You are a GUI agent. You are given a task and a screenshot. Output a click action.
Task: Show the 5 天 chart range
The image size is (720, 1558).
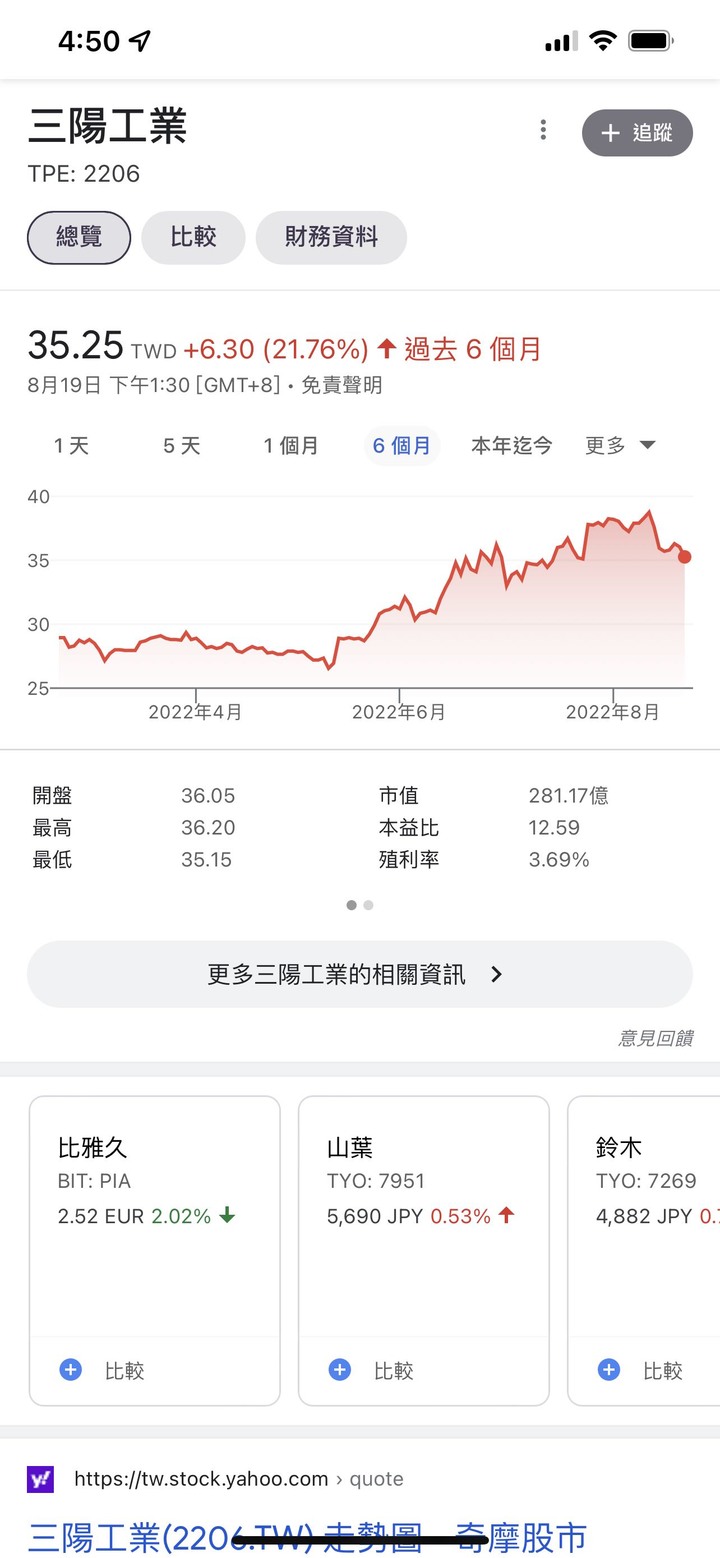tap(181, 445)
